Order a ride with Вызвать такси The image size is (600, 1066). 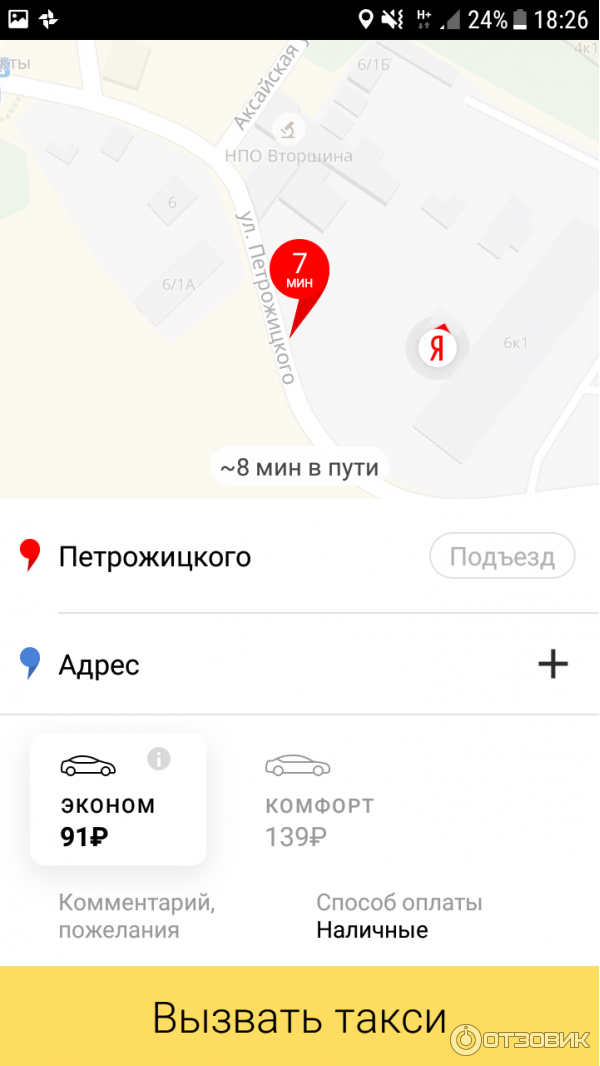click(300, 1016)
